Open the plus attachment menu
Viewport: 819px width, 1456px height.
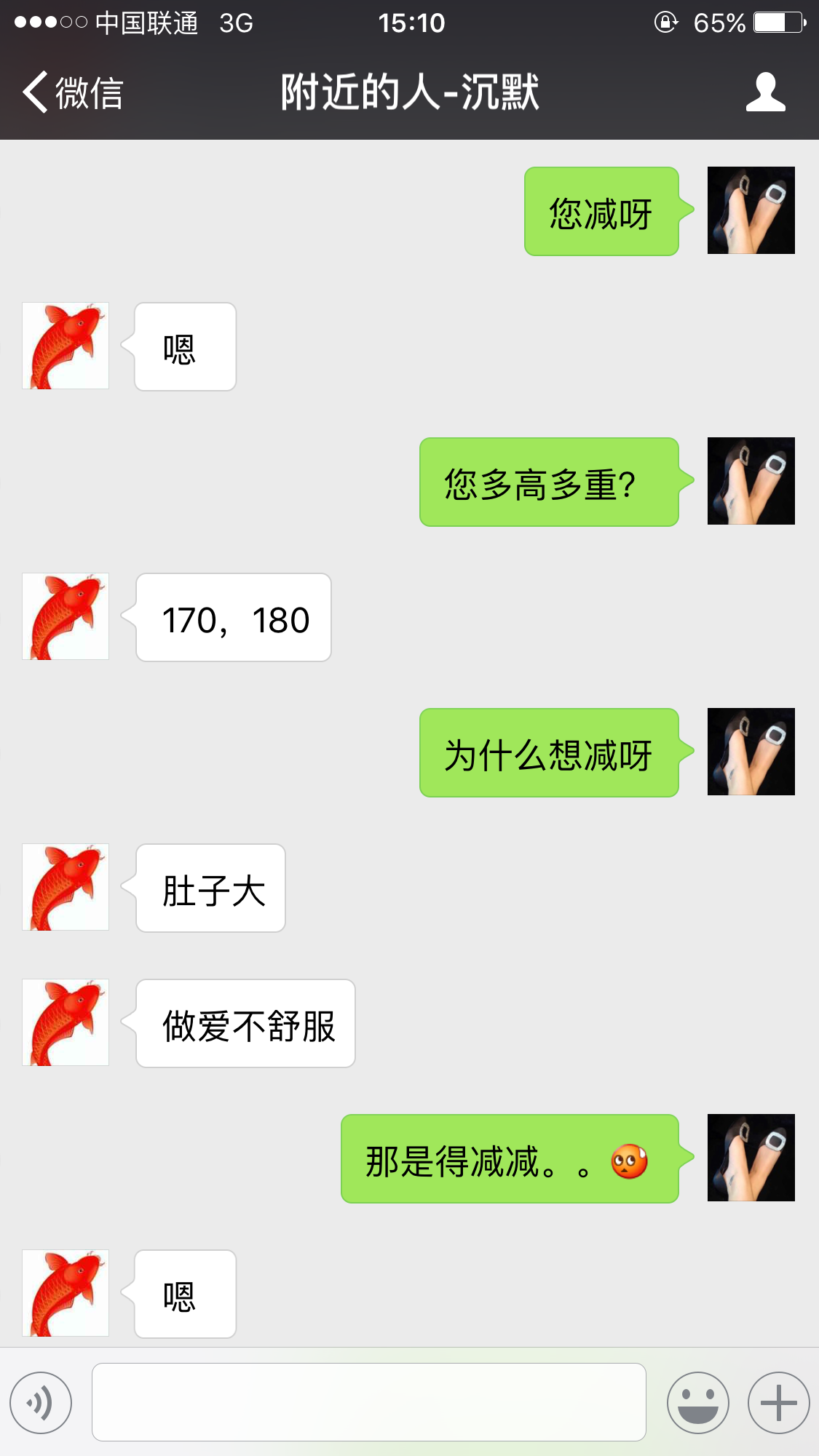pyautogui.click(x=778, y=1402)
